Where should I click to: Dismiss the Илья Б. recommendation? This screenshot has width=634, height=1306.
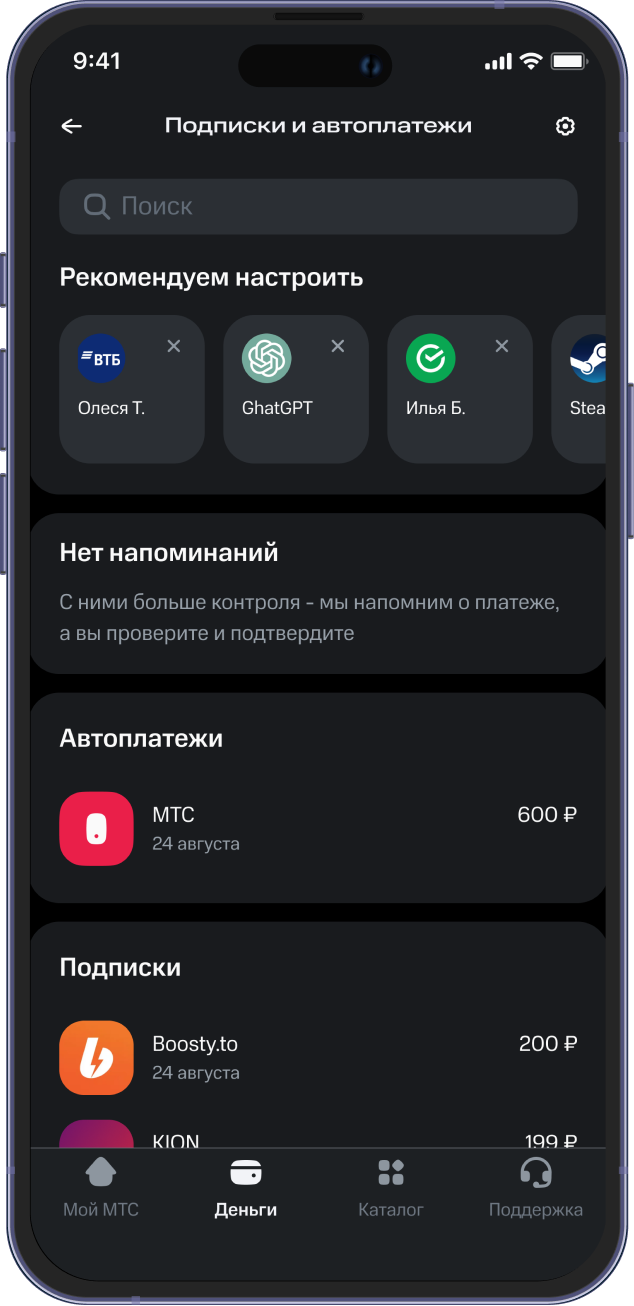[x=502, y=346]
